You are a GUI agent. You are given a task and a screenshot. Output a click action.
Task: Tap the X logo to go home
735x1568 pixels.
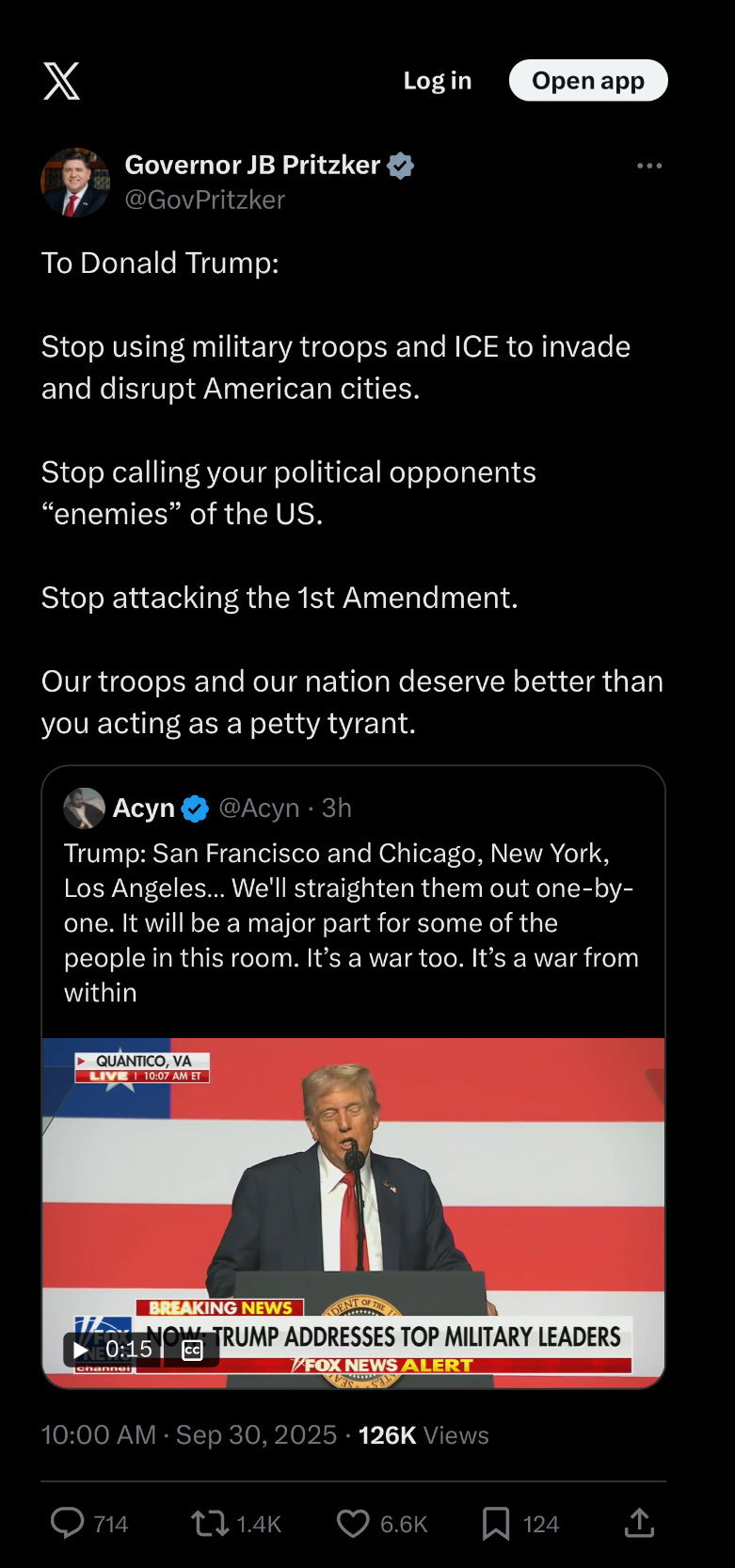pos(61,81)
